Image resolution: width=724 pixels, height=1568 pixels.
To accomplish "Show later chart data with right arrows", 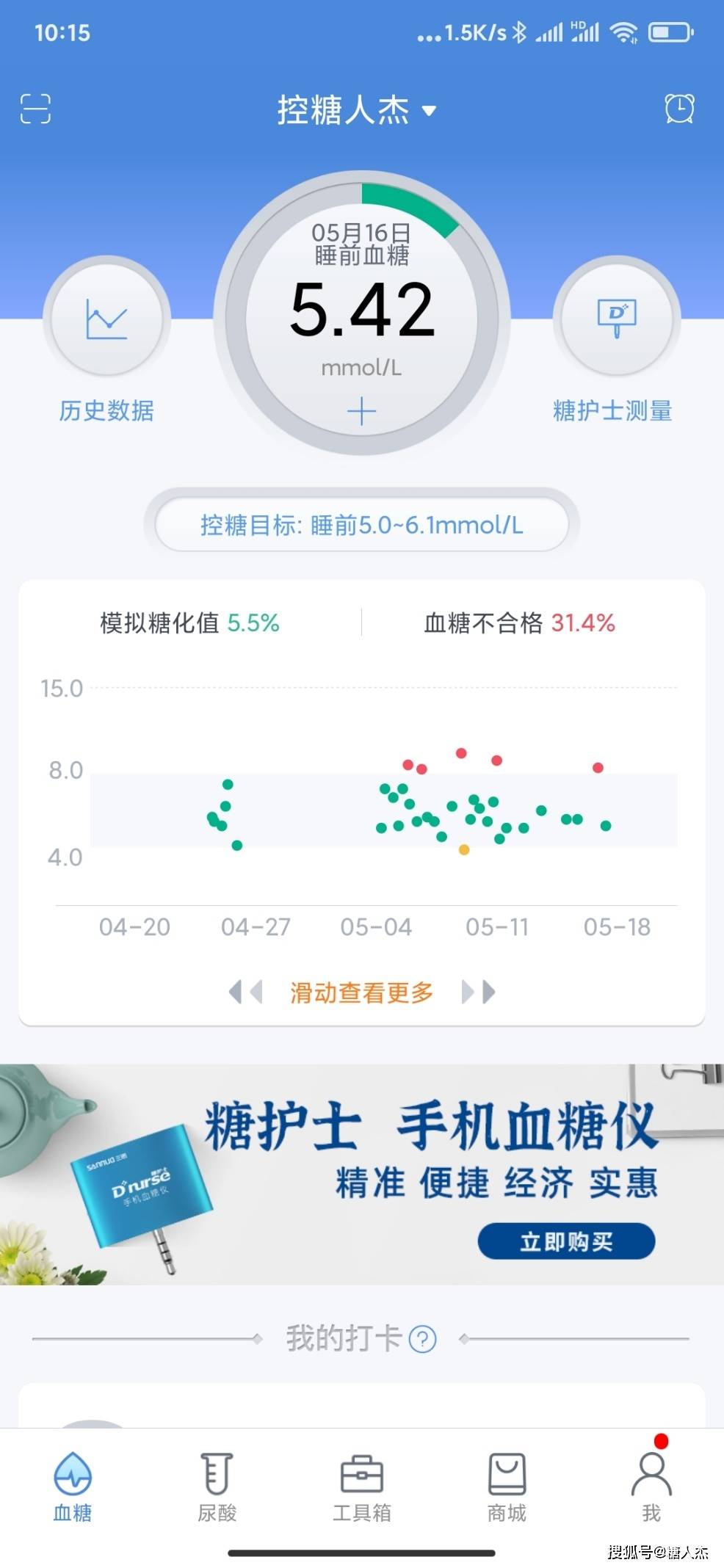I will (478, 992).
